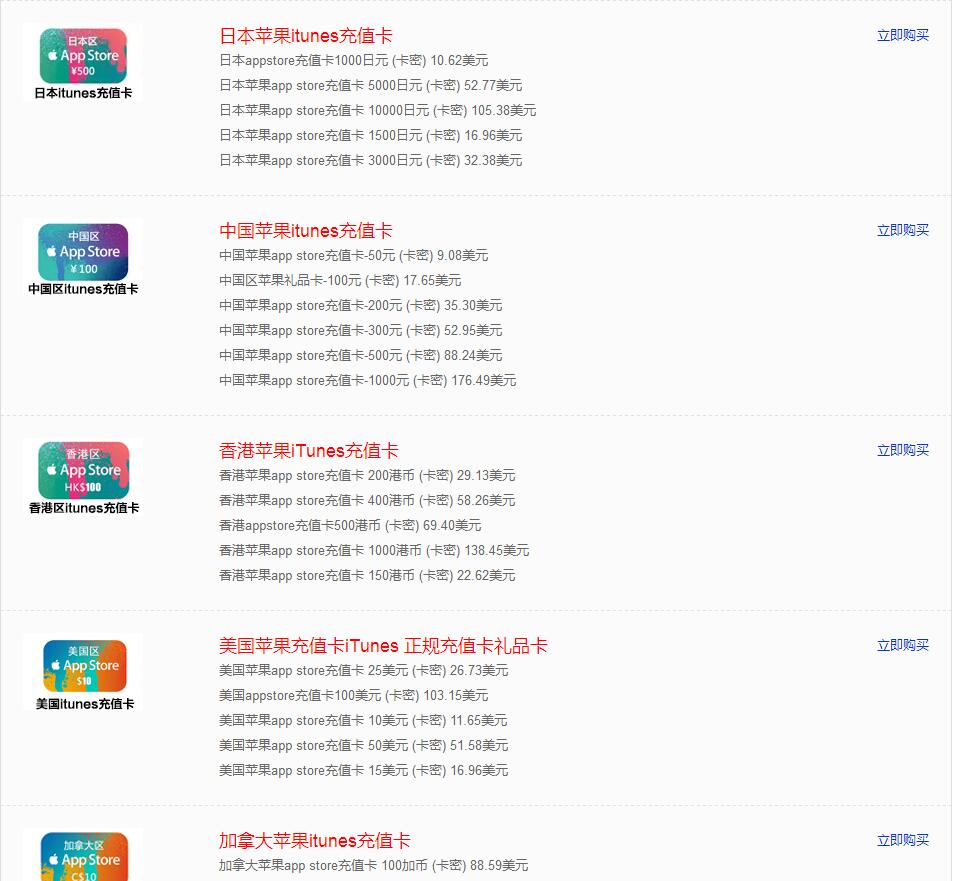953x881 pixels.
Task: Tap 立即购买 for 美国苹果充值卡iTunes
Action: click(902, 645)
